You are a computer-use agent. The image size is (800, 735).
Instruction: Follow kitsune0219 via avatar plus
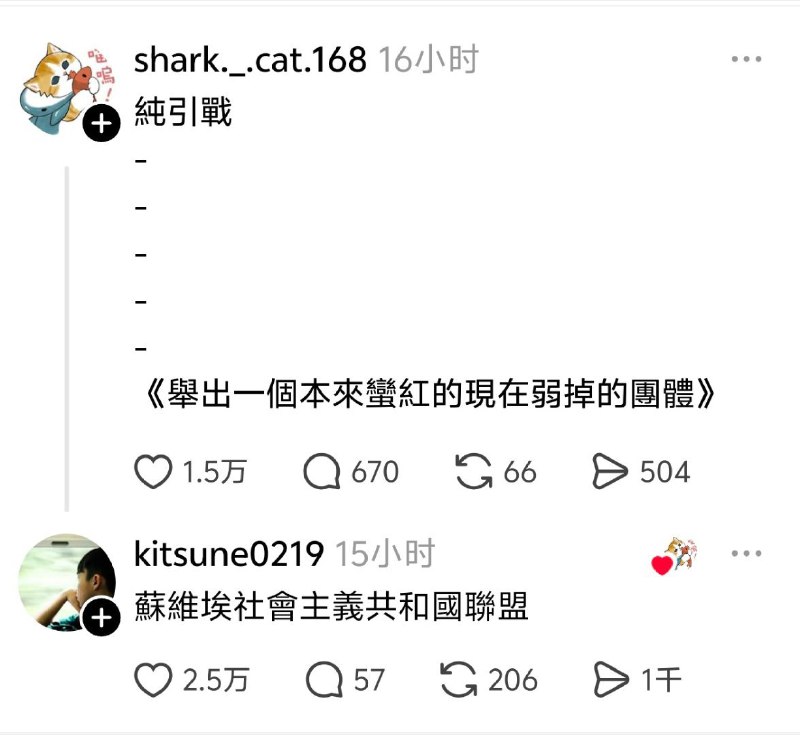(x=101, y=619)
